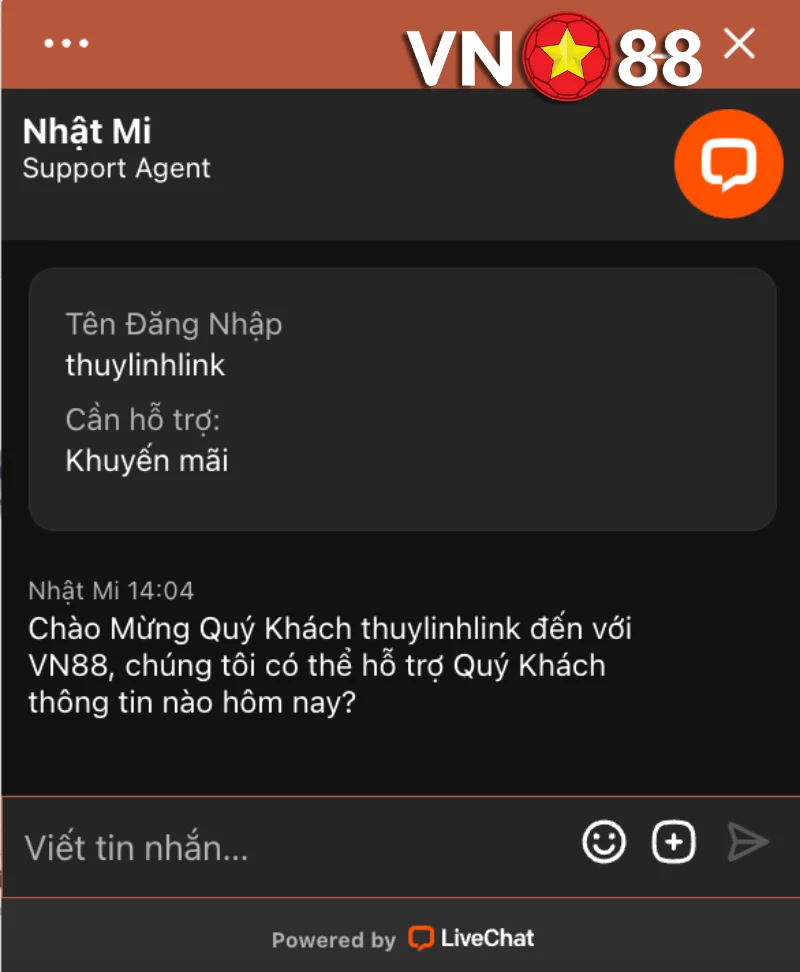Select the agent name Nhật Mi
The width and height of the screenshot is (800, 972).
(84, 131)
